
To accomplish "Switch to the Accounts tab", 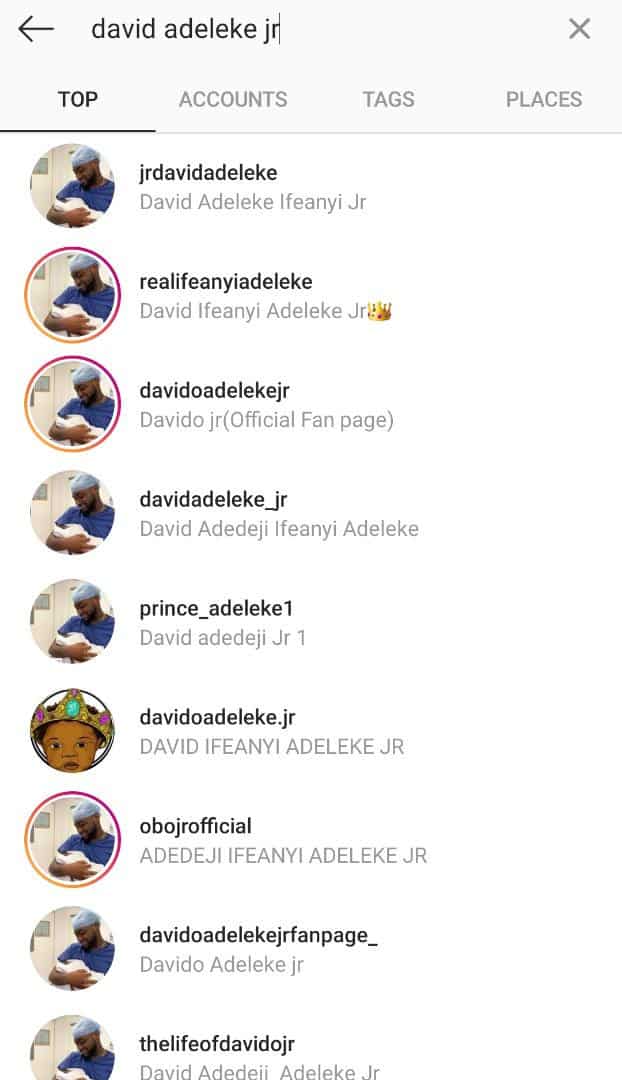I will click(x=233, y=99).
